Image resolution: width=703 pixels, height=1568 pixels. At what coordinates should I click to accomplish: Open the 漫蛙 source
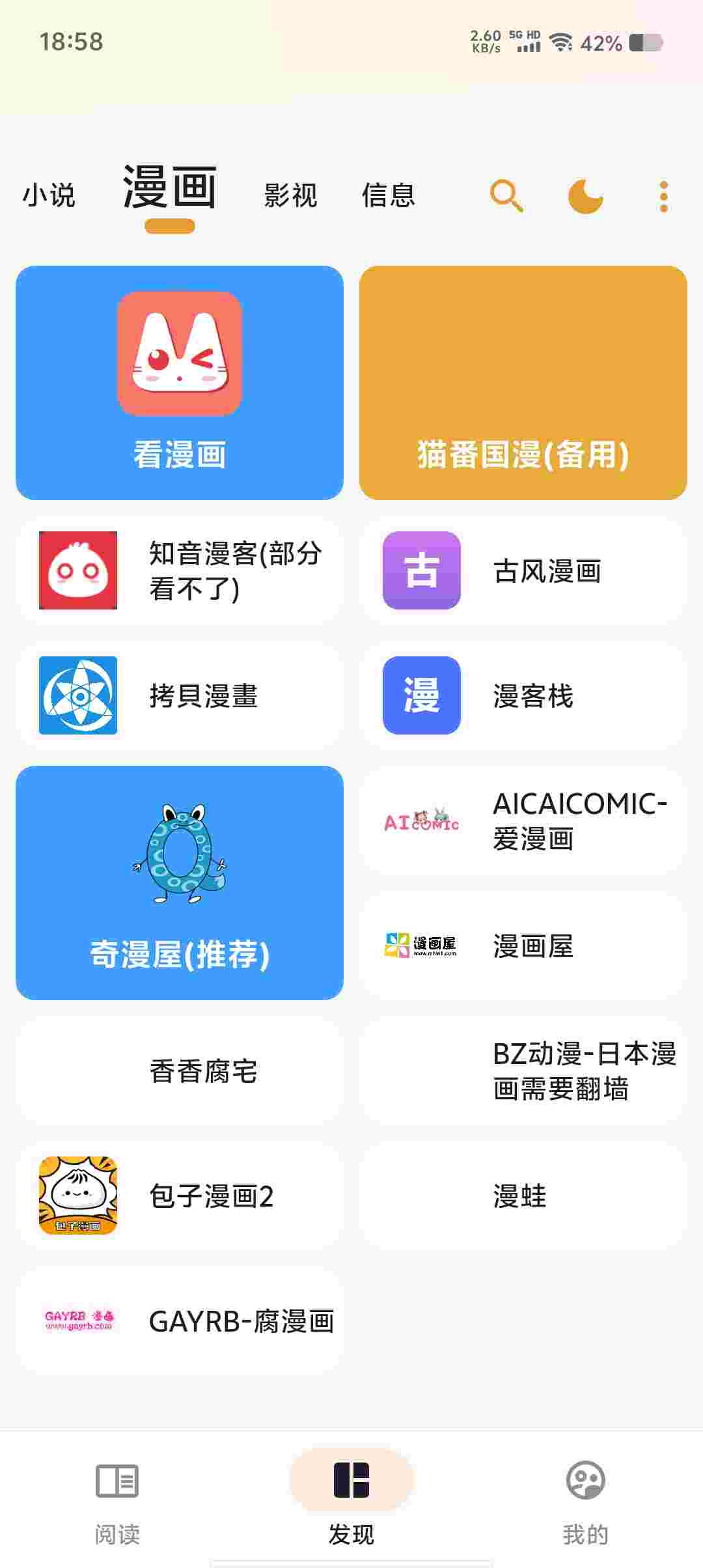(x=523, y=1196)
